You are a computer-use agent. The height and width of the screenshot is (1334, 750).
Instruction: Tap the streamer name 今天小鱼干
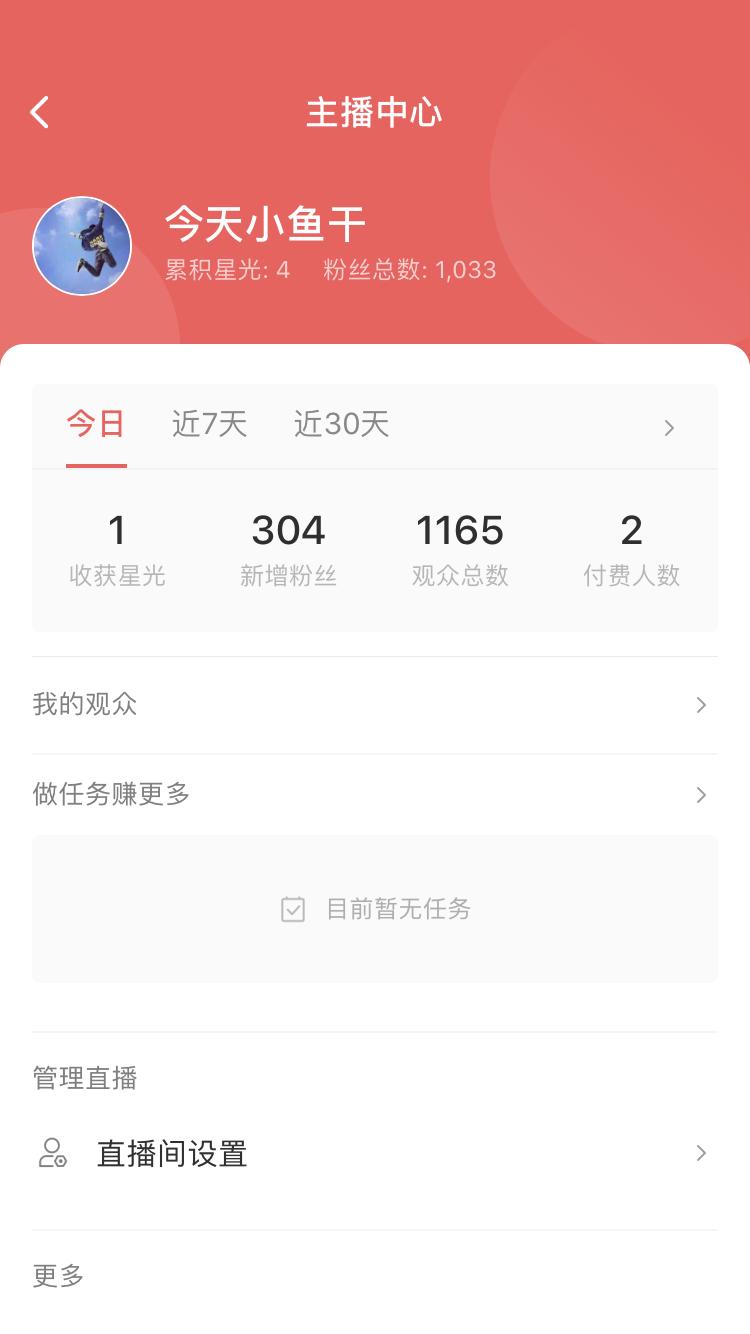(267, 225)
